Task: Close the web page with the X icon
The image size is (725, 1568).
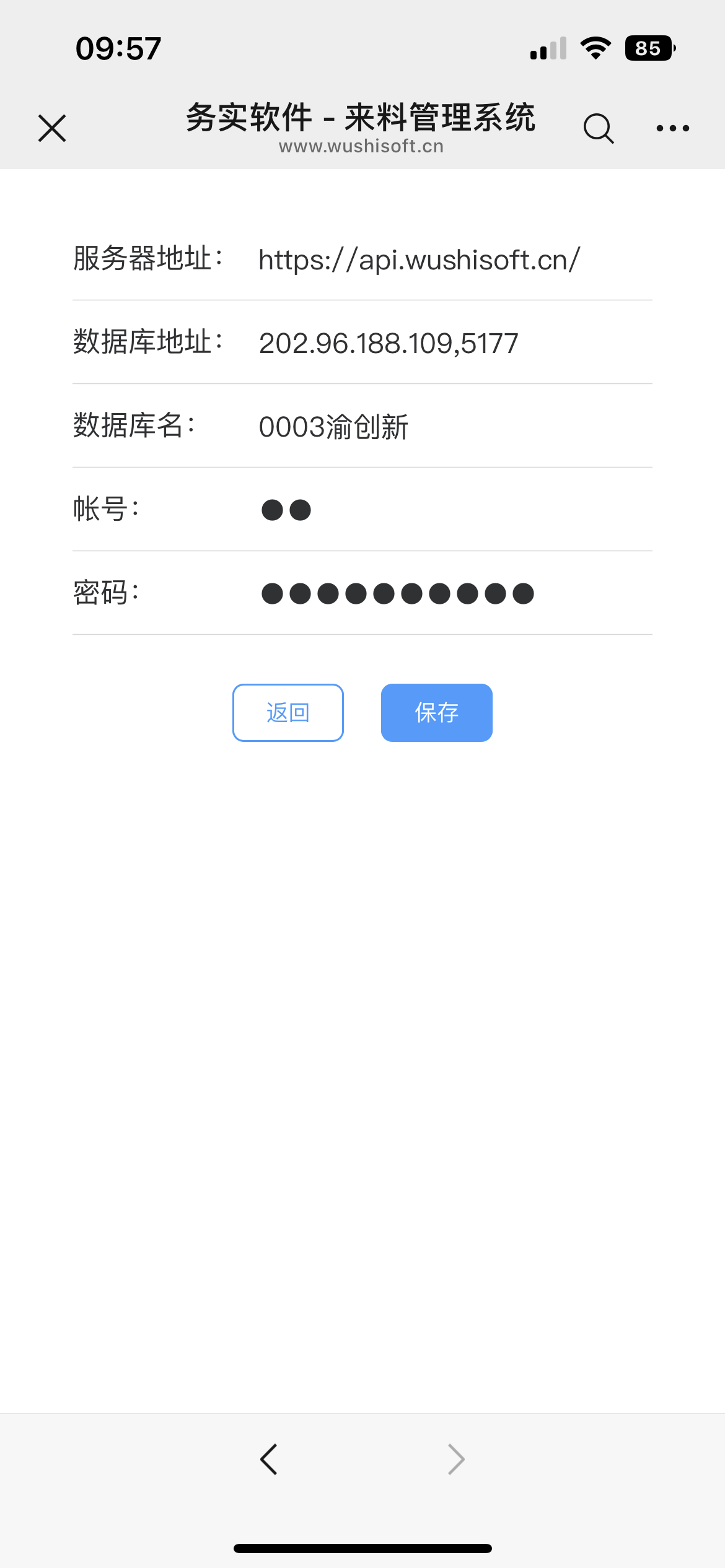Action: tap(52, 128)
